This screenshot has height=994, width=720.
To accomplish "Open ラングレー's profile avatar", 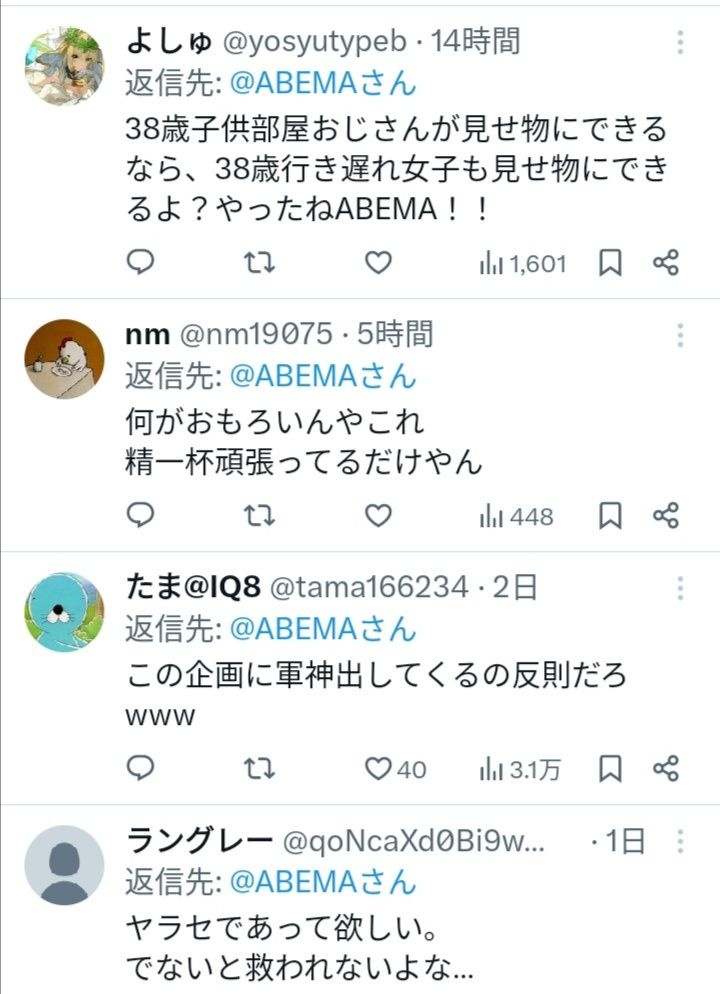I will [x=64, y=865].
